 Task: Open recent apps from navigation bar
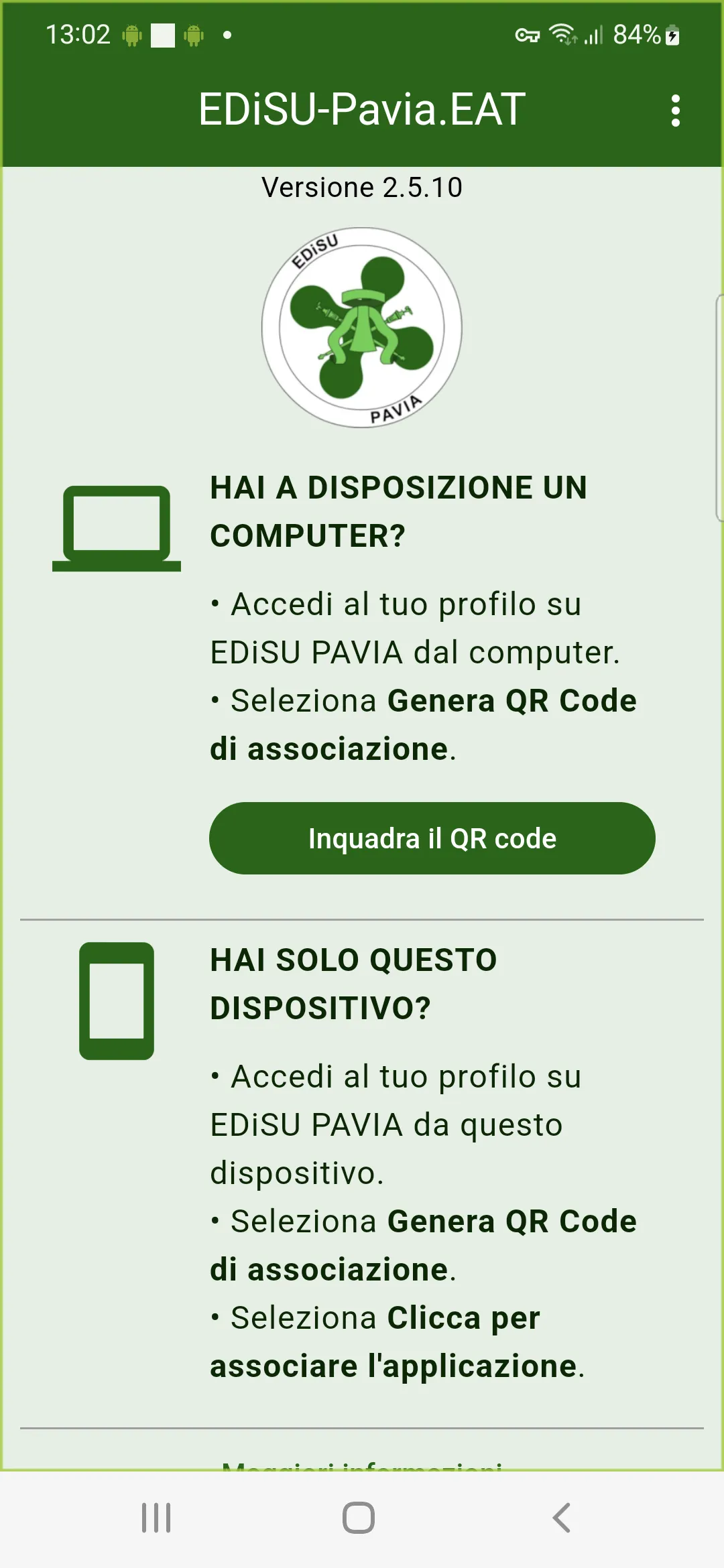(156, 1518)
